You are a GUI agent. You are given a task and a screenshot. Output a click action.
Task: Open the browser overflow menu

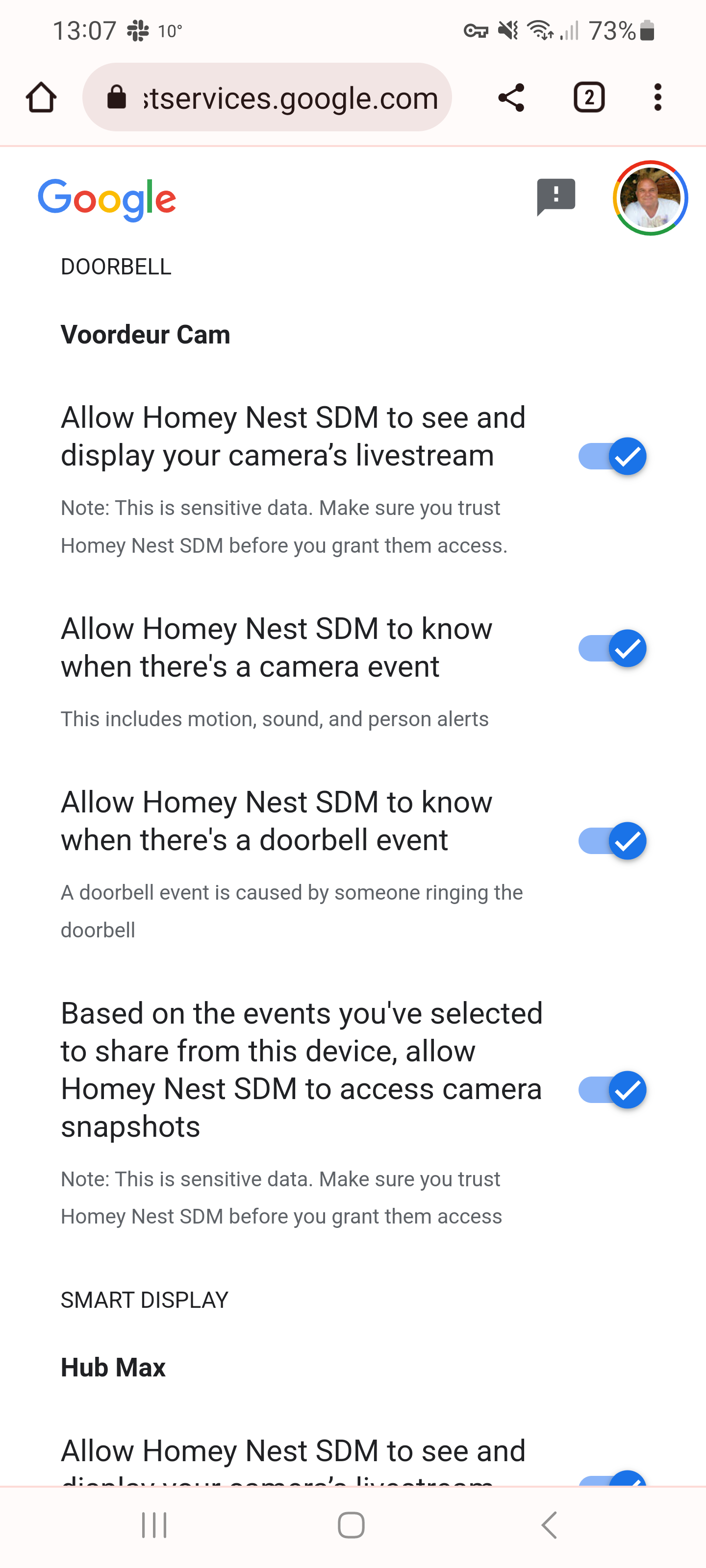[657, 98]
